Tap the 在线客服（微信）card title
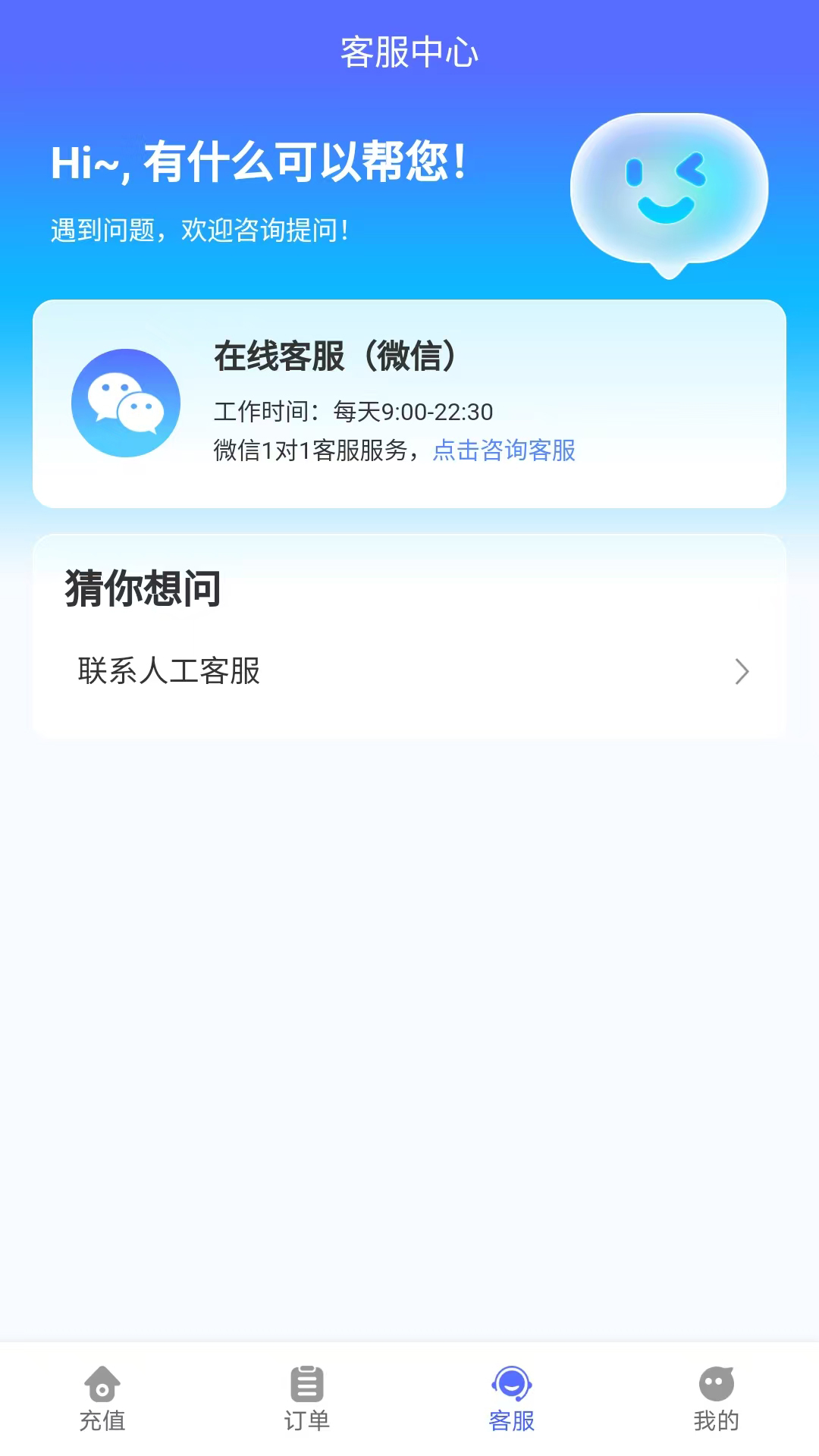Screen dimensions: 819x1456 coord(336,356)
